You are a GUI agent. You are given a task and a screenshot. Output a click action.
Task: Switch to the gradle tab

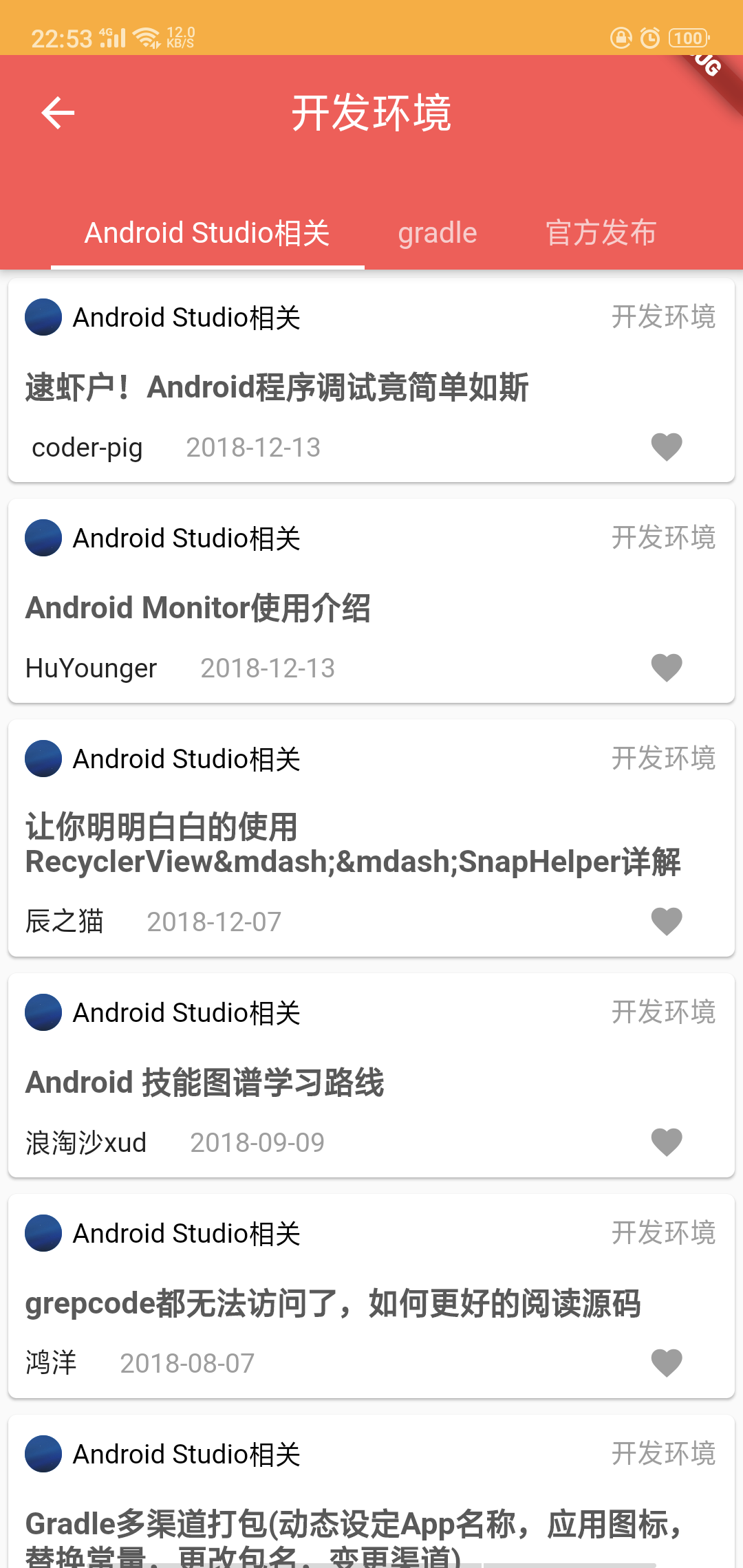tap(438, 233)
